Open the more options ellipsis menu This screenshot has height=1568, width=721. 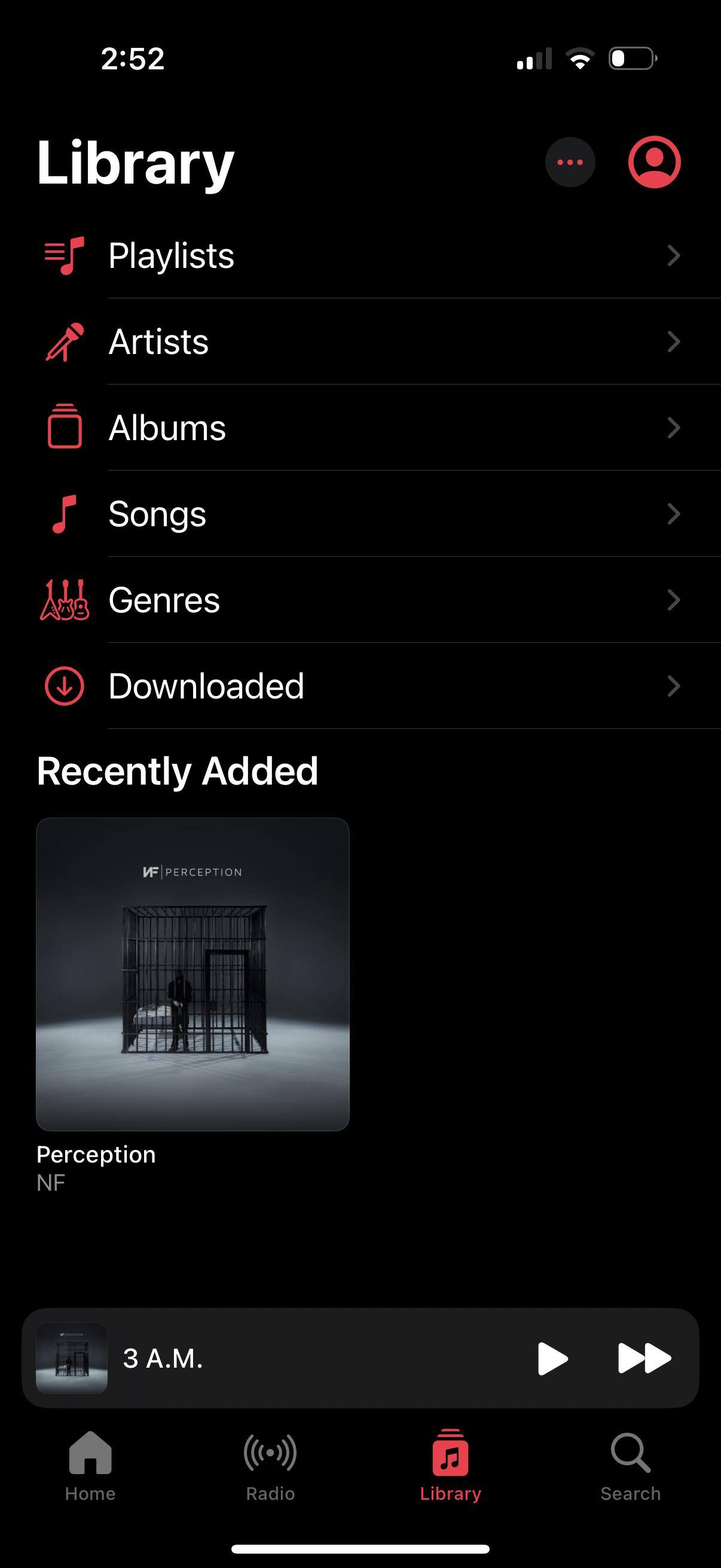pos(570,162)
